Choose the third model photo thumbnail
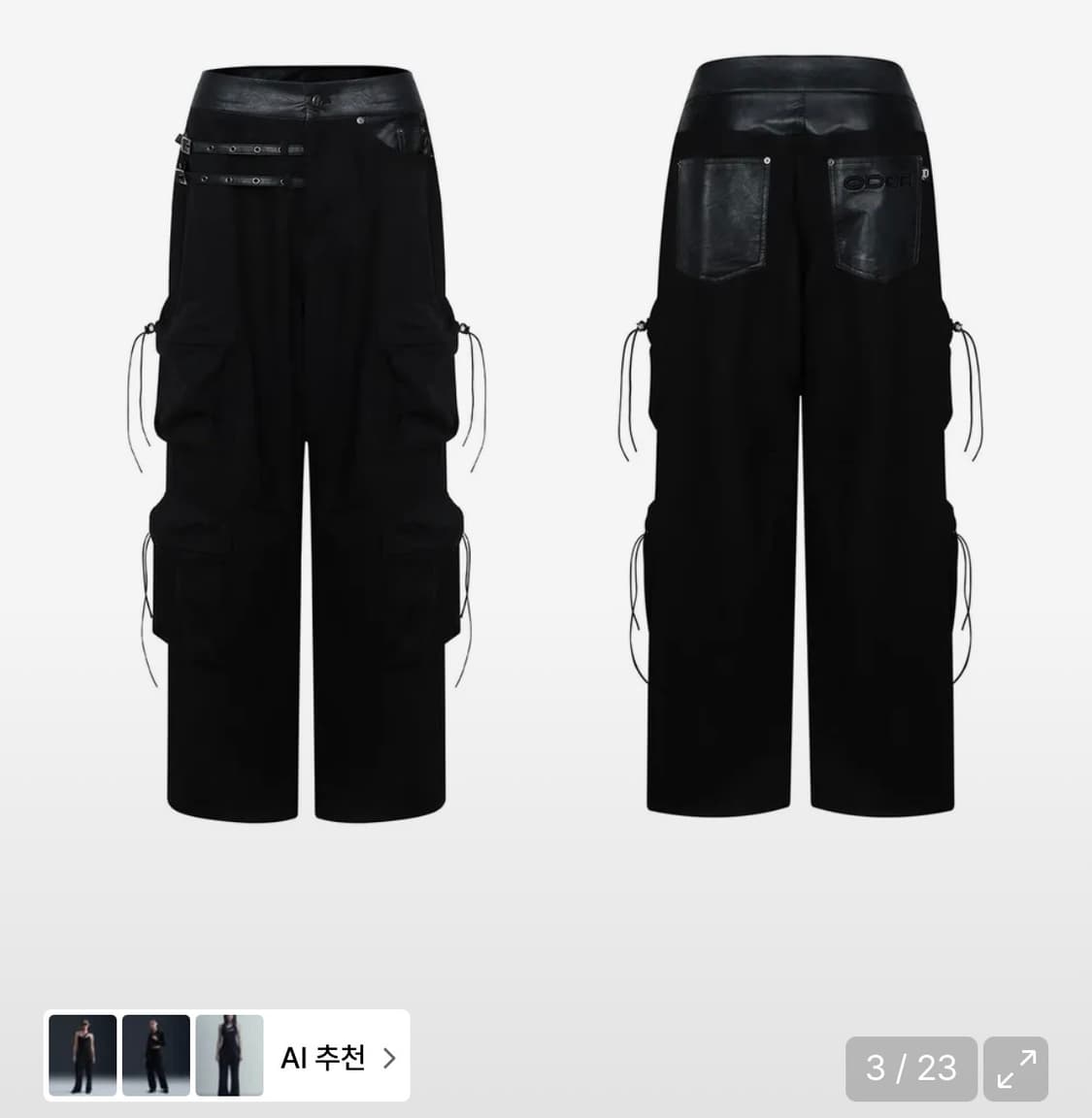This screenshot has width=1092, height=1118. [x=230, y=1055]
